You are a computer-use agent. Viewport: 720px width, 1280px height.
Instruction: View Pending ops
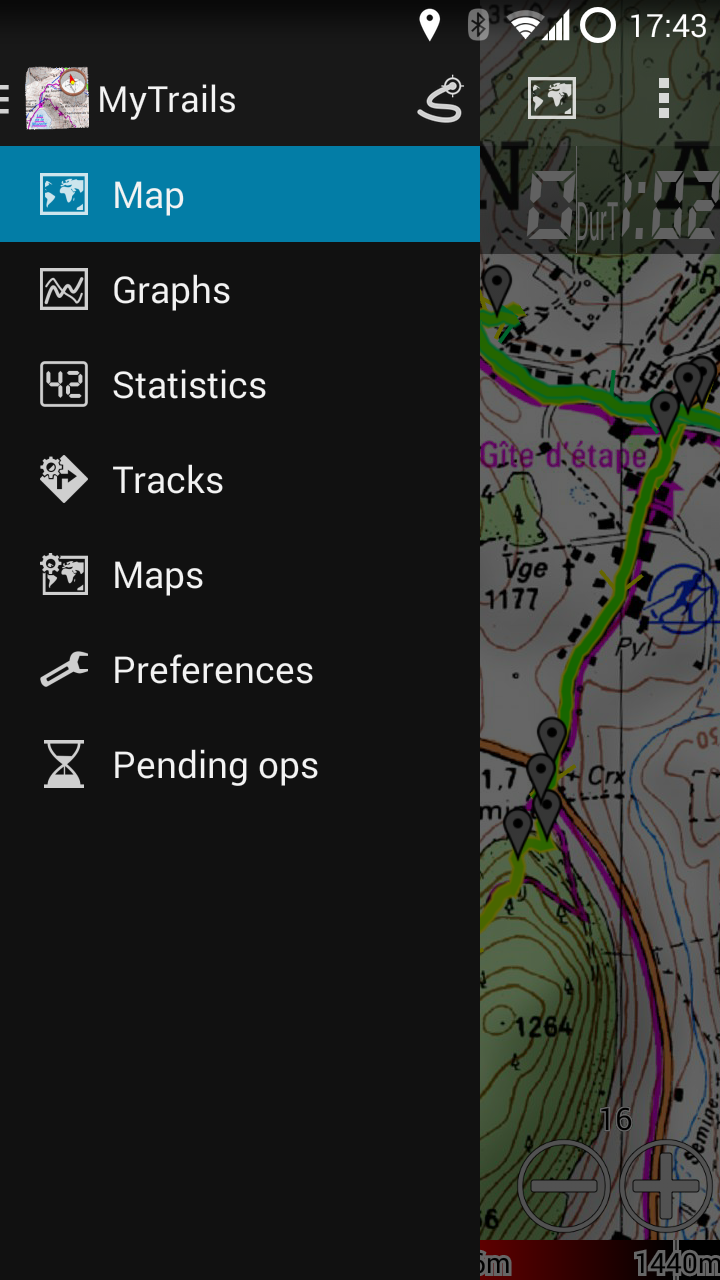(240, 765)
